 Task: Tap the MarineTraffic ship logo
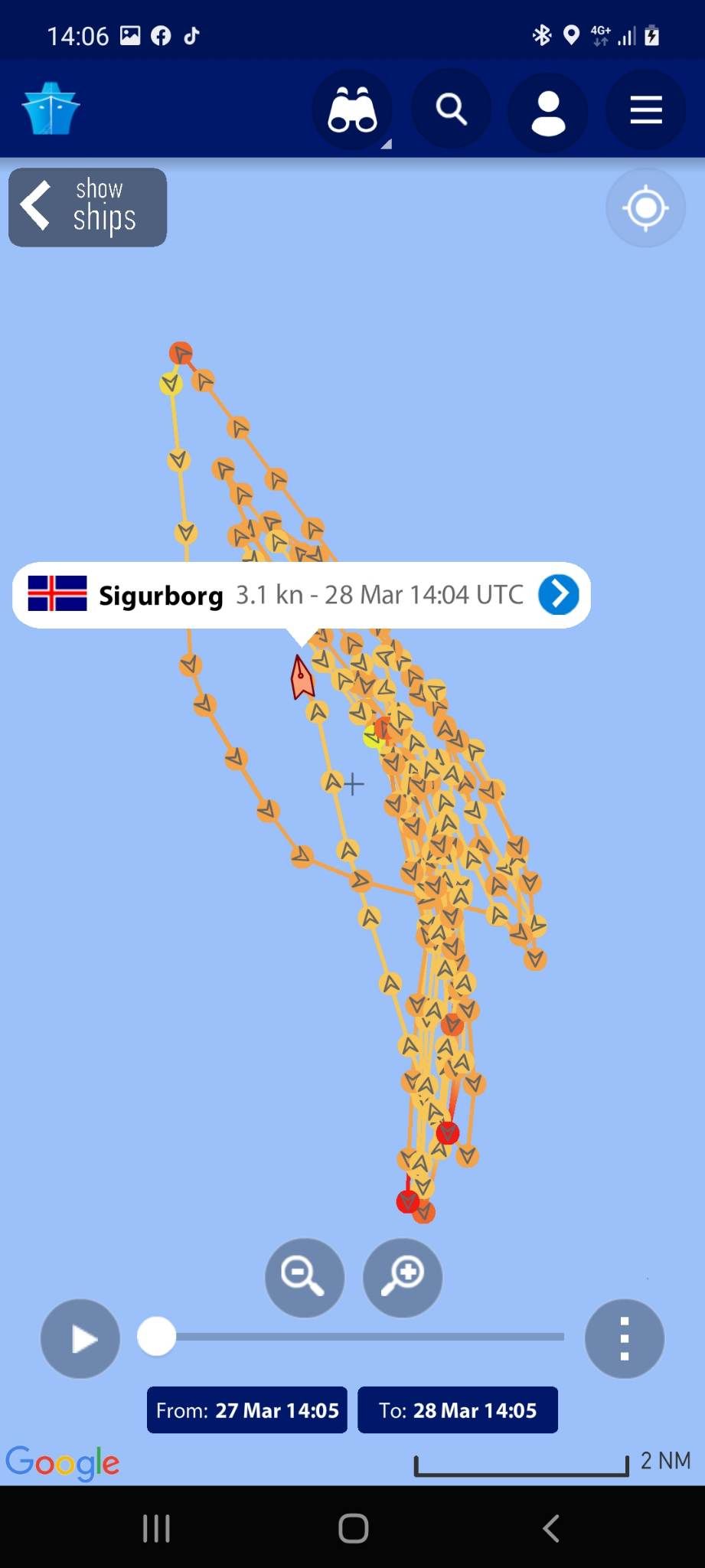coord(51,109)
